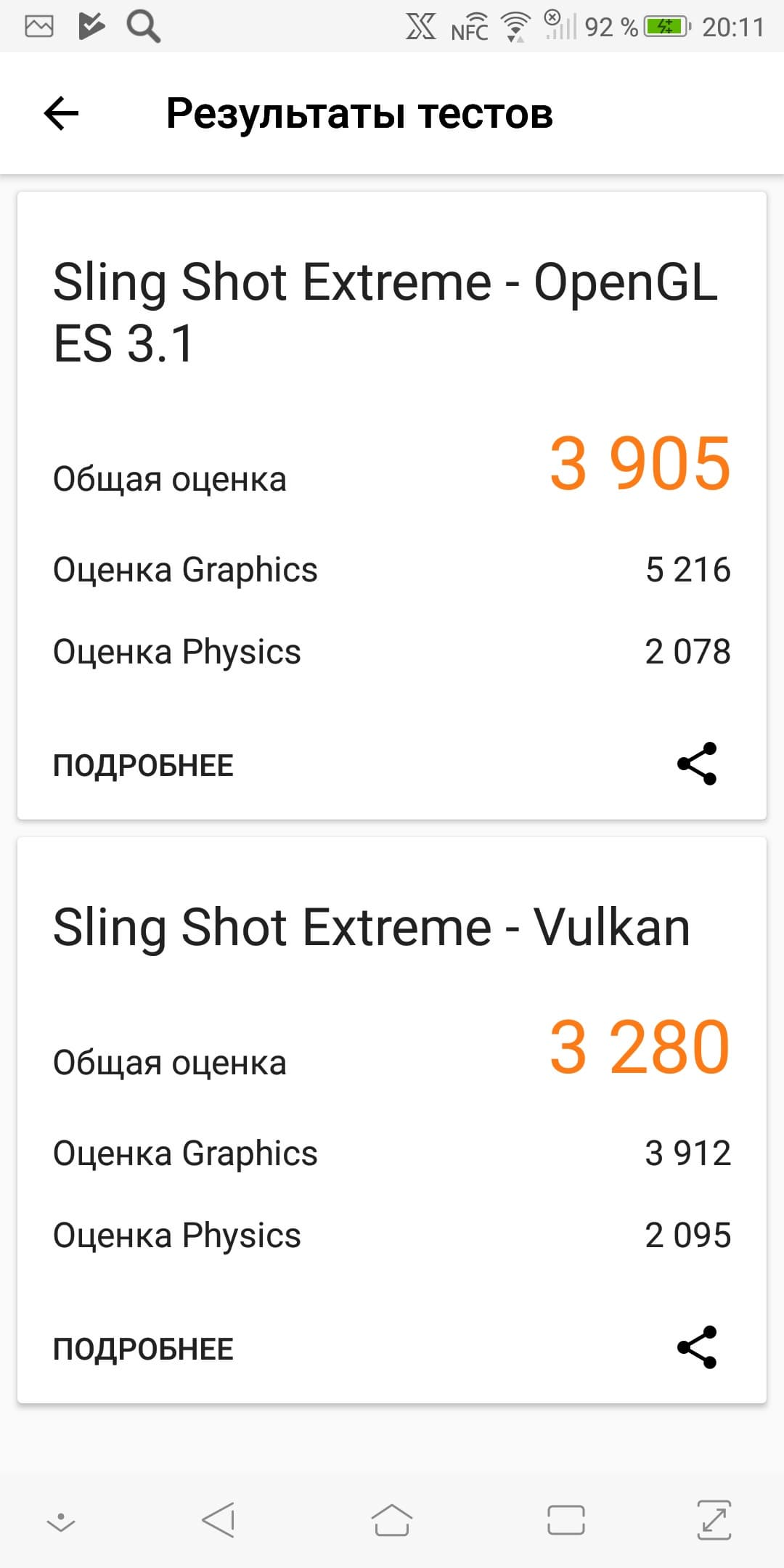Open ПОДРОБНЕЕ for the OpenGL ES 3.1 result
The image size is (784, 1568).
[x=144, y=765]
